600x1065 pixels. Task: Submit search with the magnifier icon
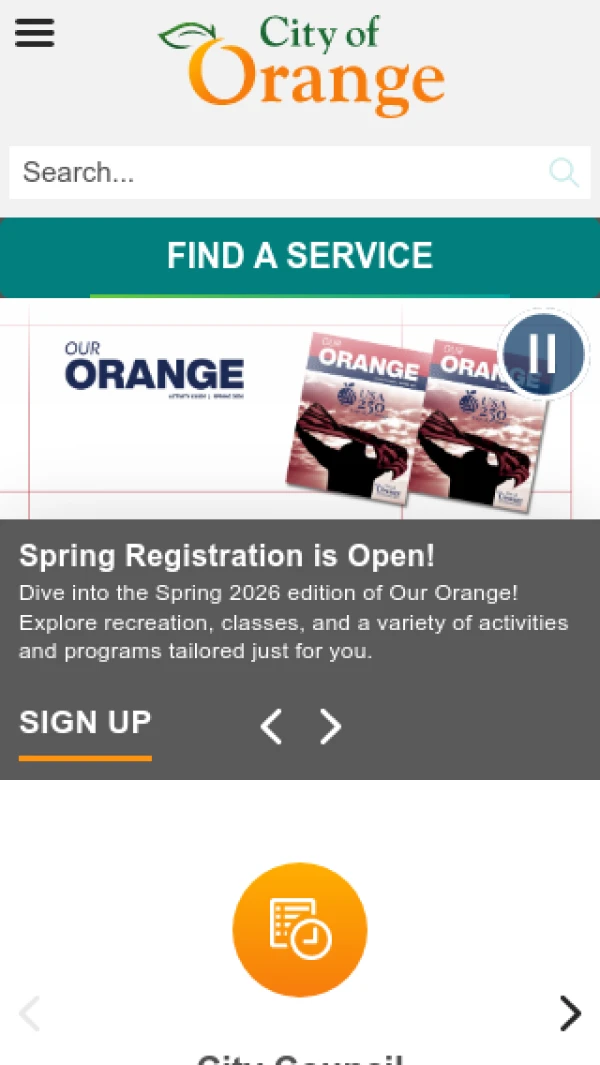[564, 173]
